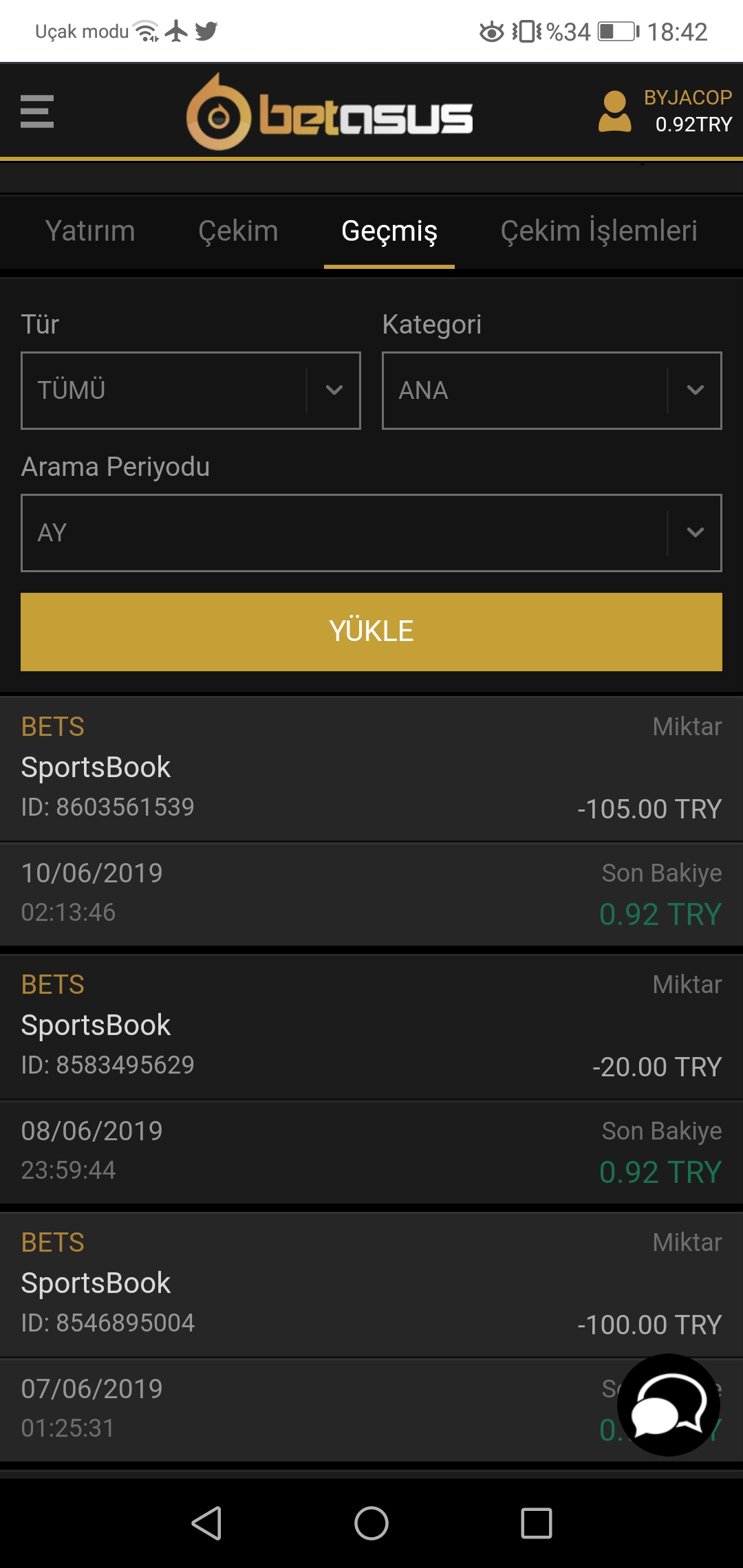The image size is (743, 1568).
Task: Switch to the Yatırım tab
Action: click(90, 231)
